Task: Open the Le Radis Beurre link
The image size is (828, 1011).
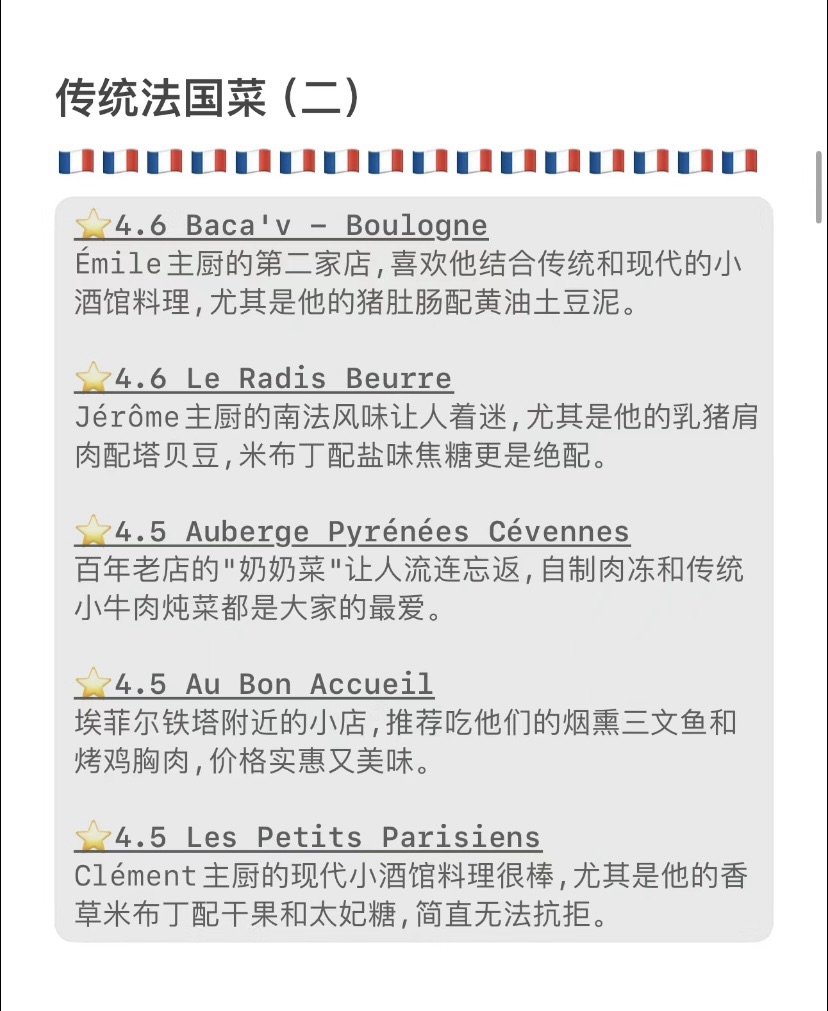Action: coord(318,379)
